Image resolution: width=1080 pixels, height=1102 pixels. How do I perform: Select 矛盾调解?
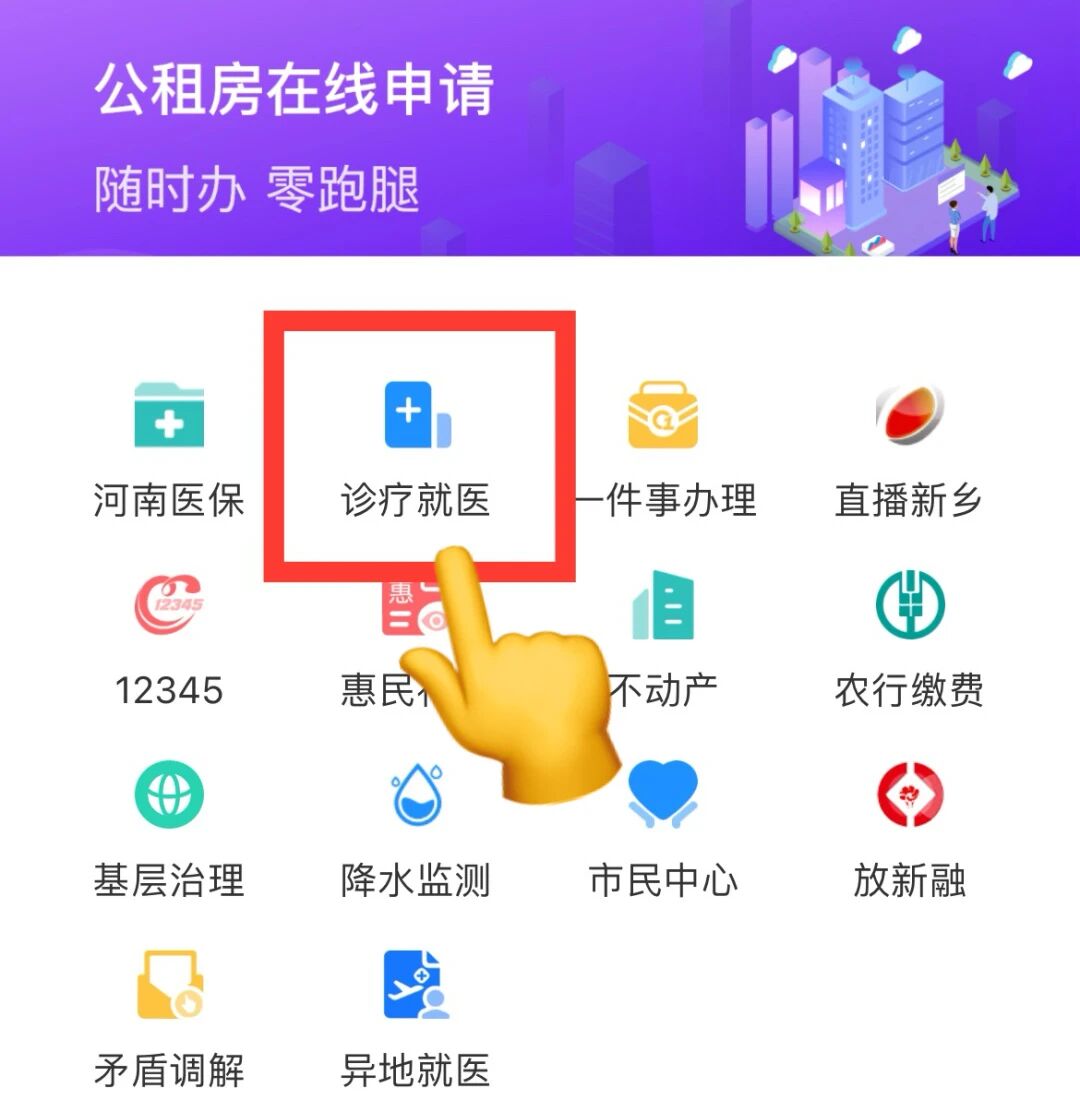[169, 1016]
